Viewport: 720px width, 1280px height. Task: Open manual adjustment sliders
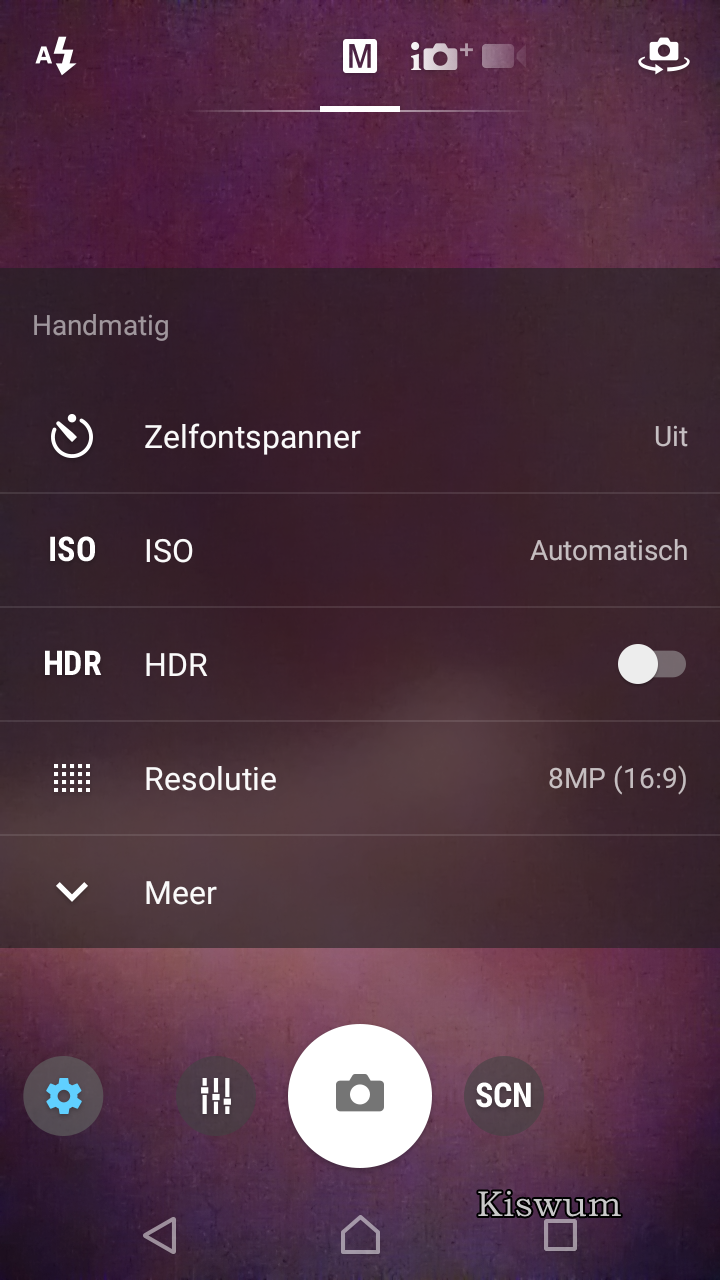[216, 1096]
